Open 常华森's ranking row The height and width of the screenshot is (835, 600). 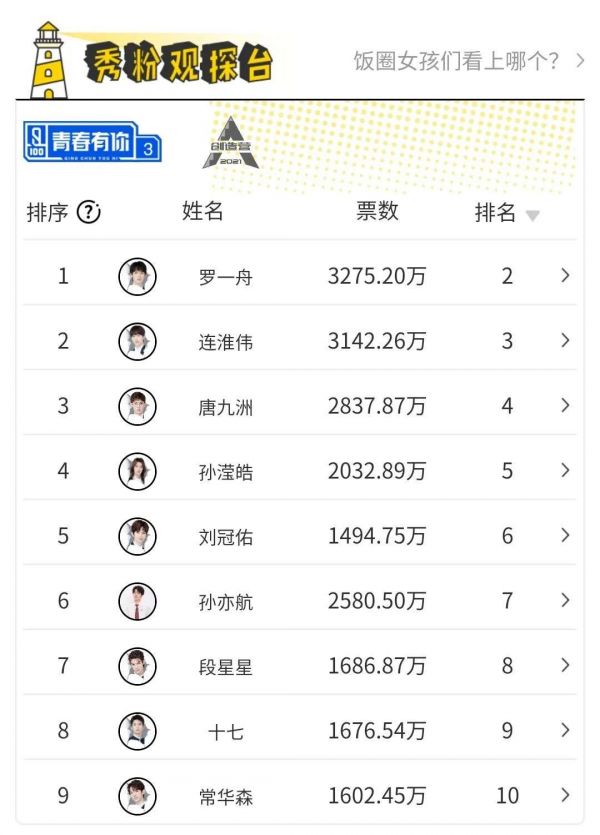click(x=300, y=796)
